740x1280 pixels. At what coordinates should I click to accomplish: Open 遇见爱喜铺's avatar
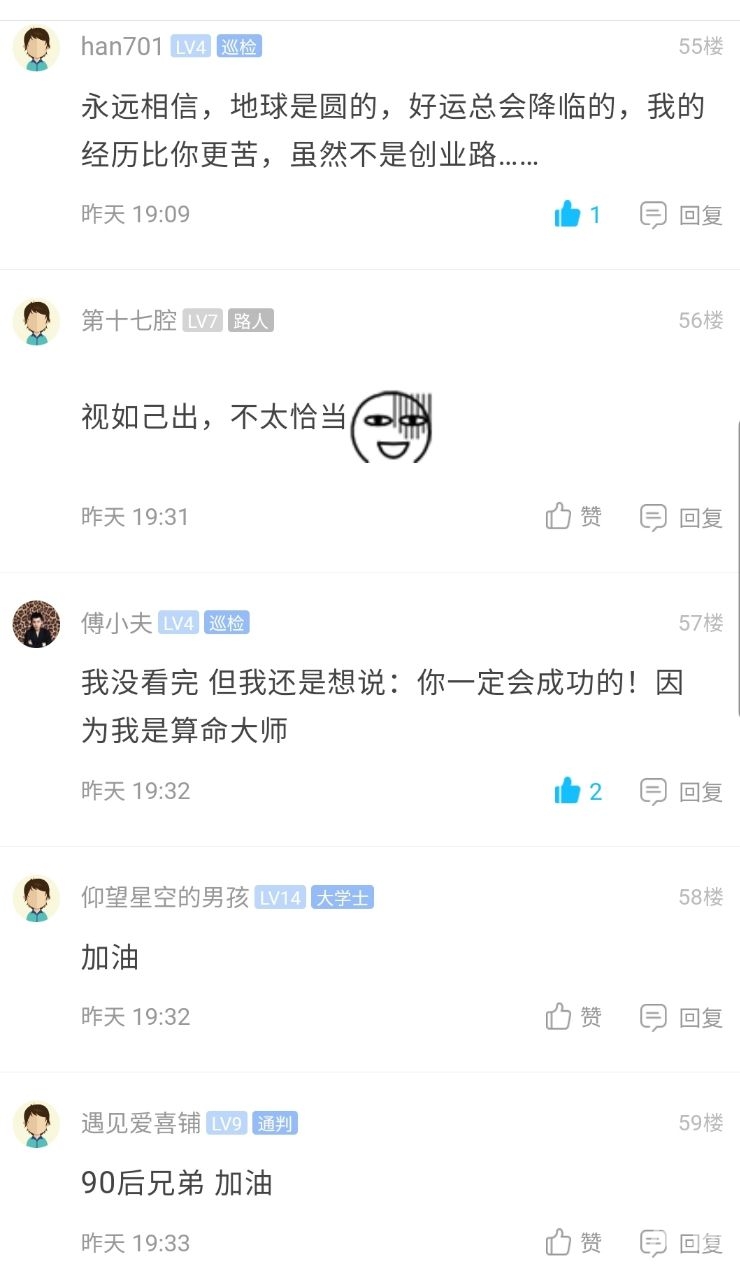coord(36,1123)
